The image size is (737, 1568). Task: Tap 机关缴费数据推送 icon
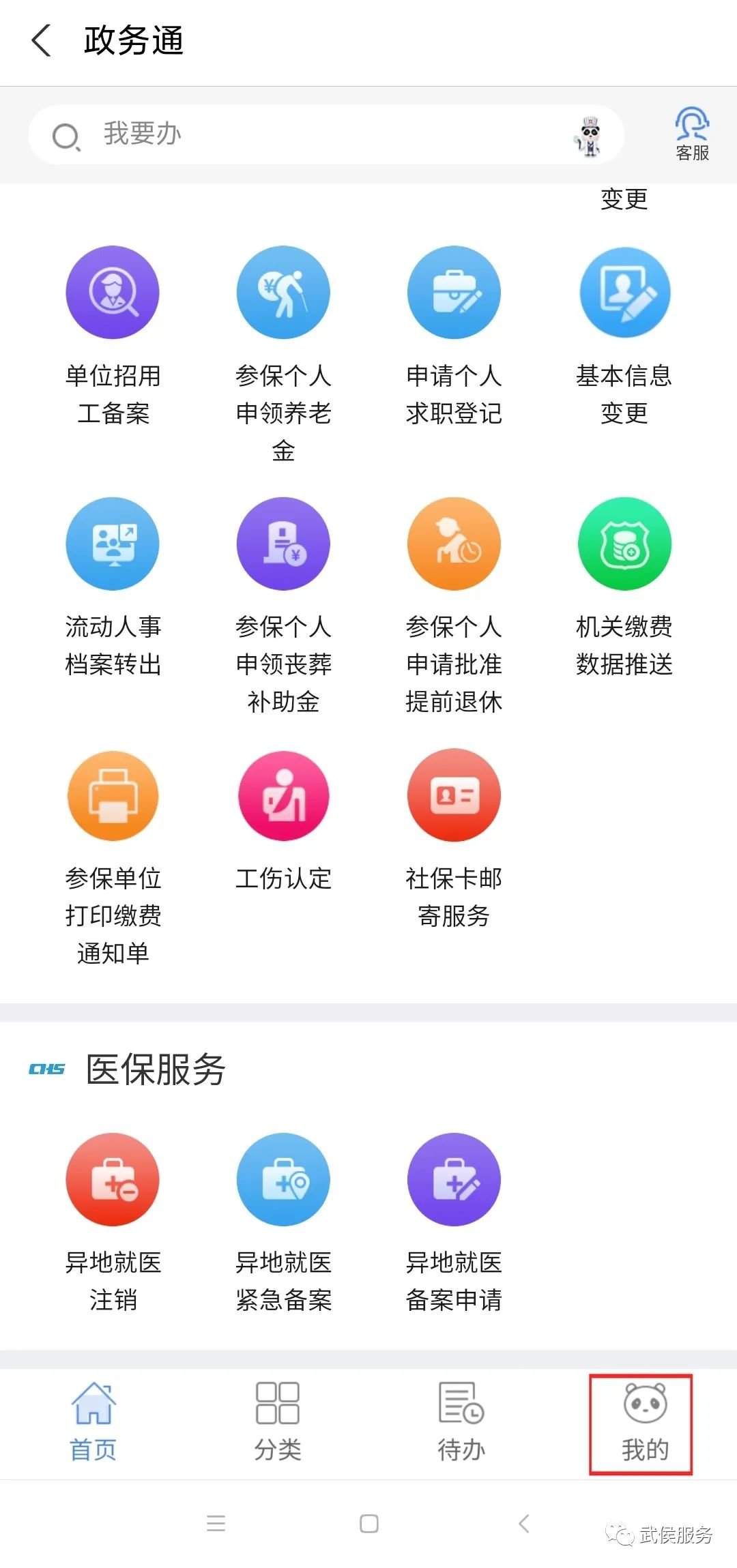(x=624, y=544)
